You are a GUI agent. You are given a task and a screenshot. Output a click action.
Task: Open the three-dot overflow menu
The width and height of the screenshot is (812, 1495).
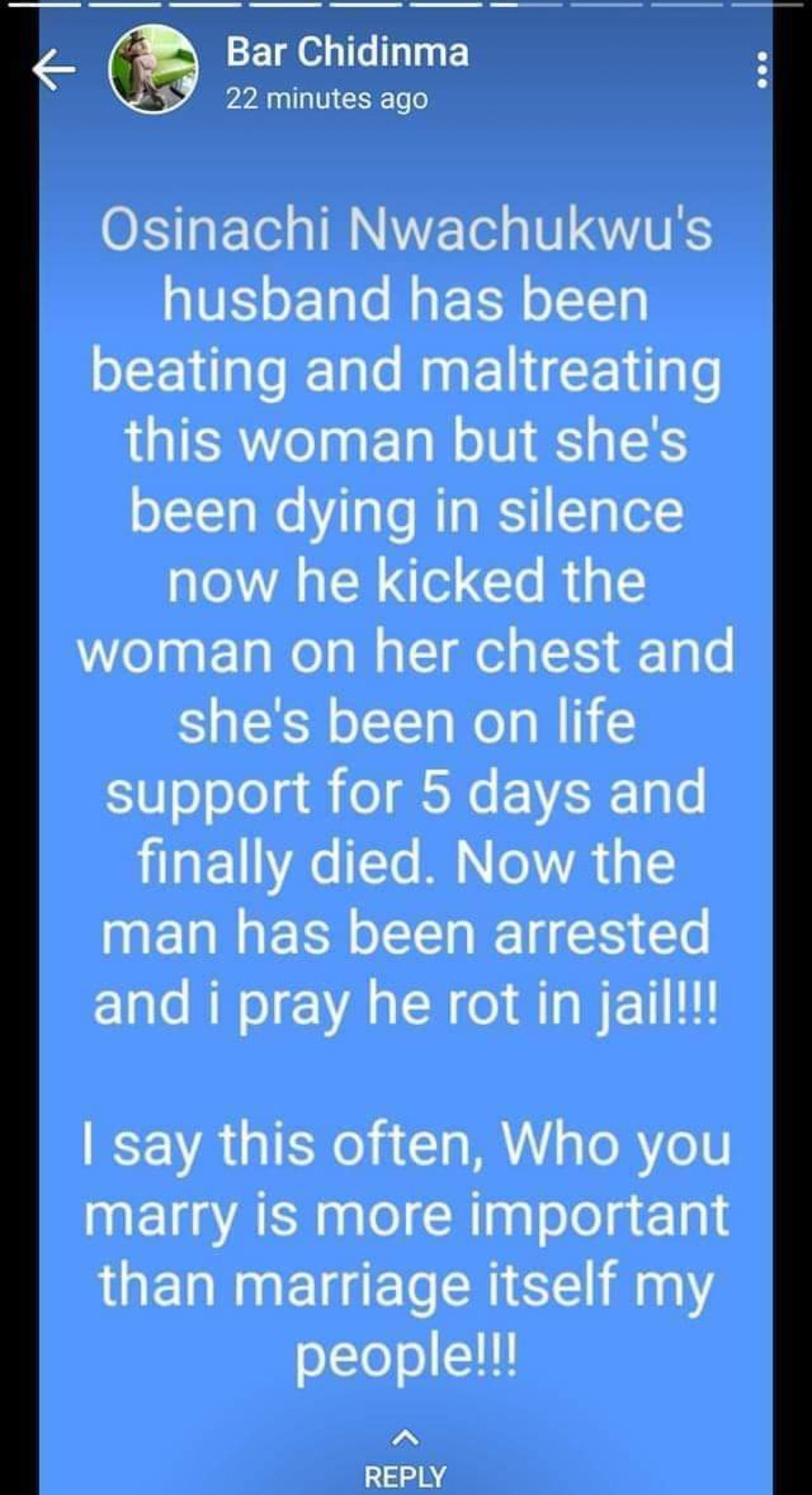click(x=762, y=70)
